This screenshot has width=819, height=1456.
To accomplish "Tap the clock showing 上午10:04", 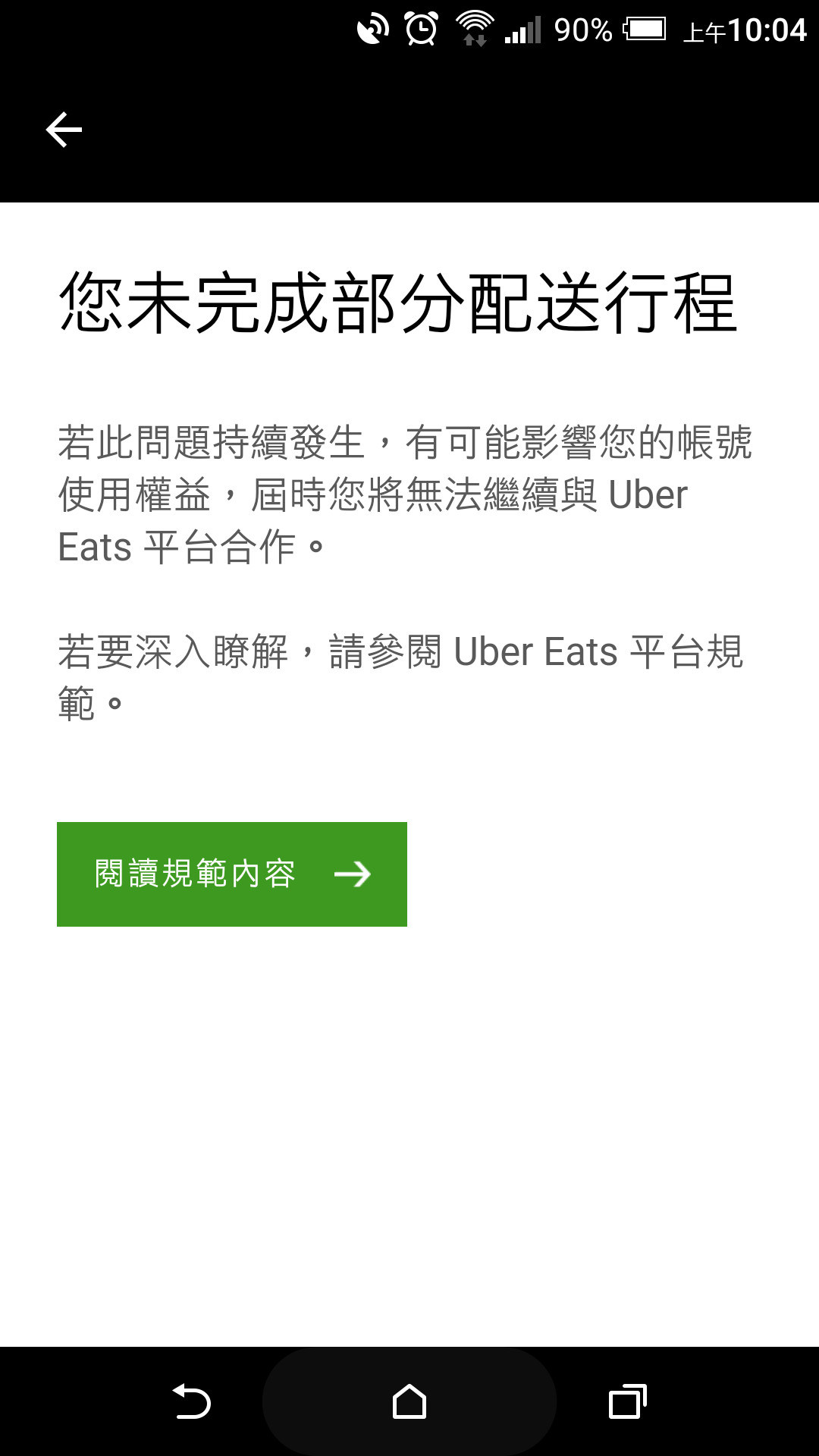I will click(x=747, y=29).
